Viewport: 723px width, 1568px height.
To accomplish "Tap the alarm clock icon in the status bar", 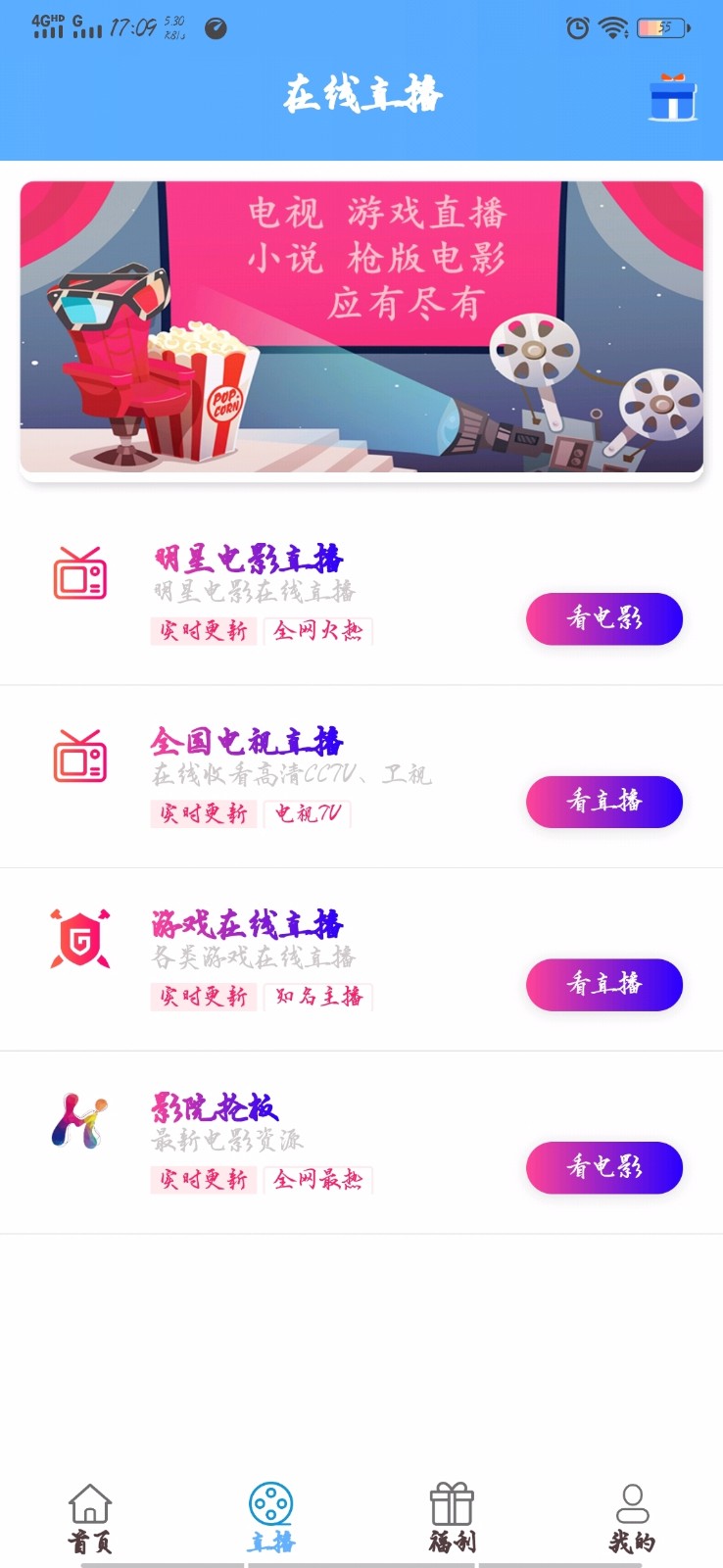I will (x=579, y=28).
